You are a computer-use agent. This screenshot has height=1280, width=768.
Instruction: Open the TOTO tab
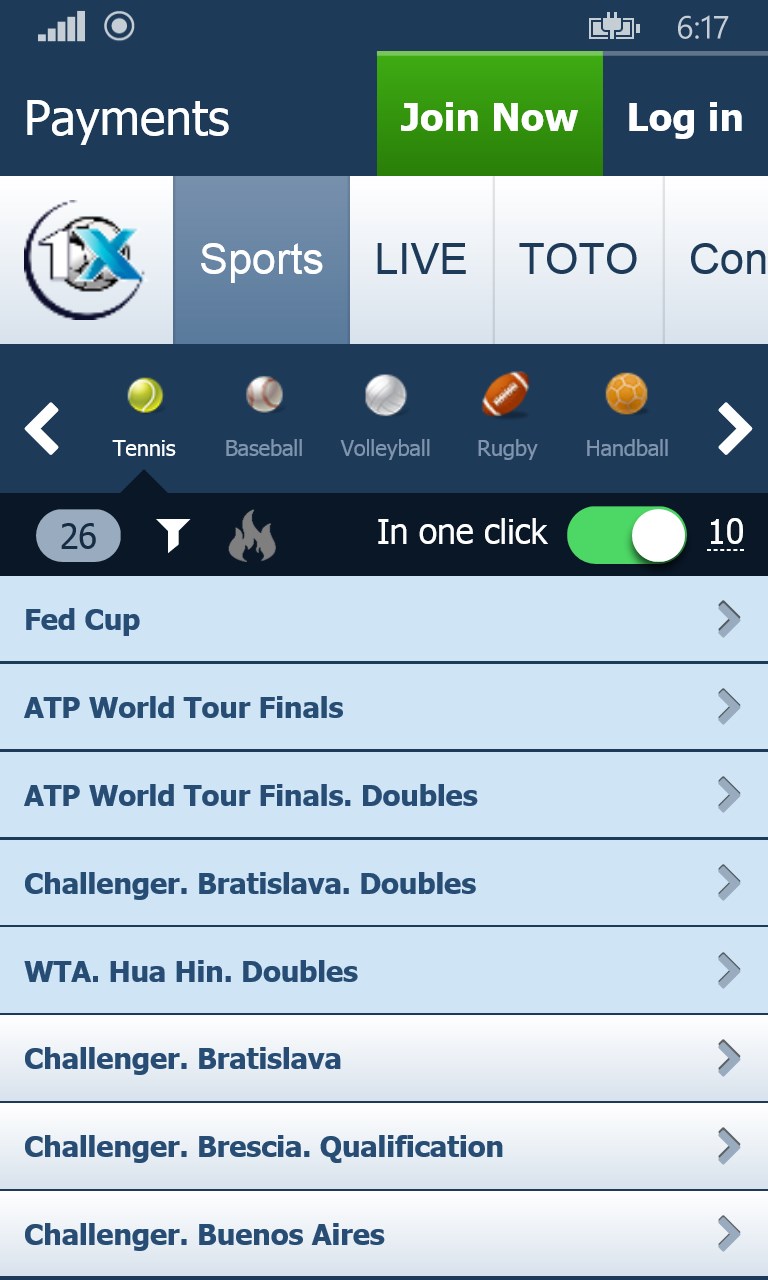point(578,260)
